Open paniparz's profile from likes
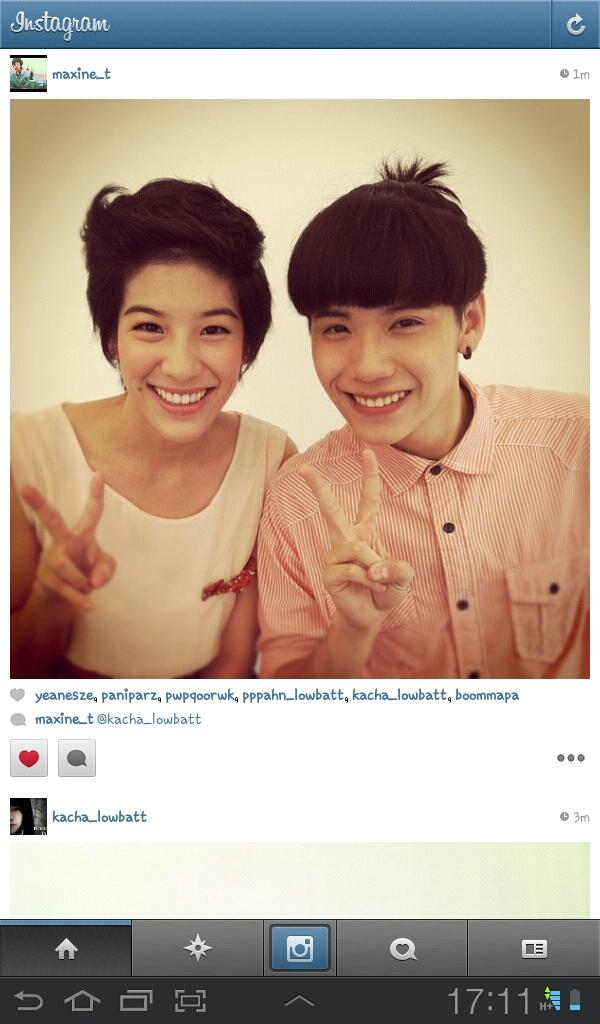 click(x=129, y=695)
